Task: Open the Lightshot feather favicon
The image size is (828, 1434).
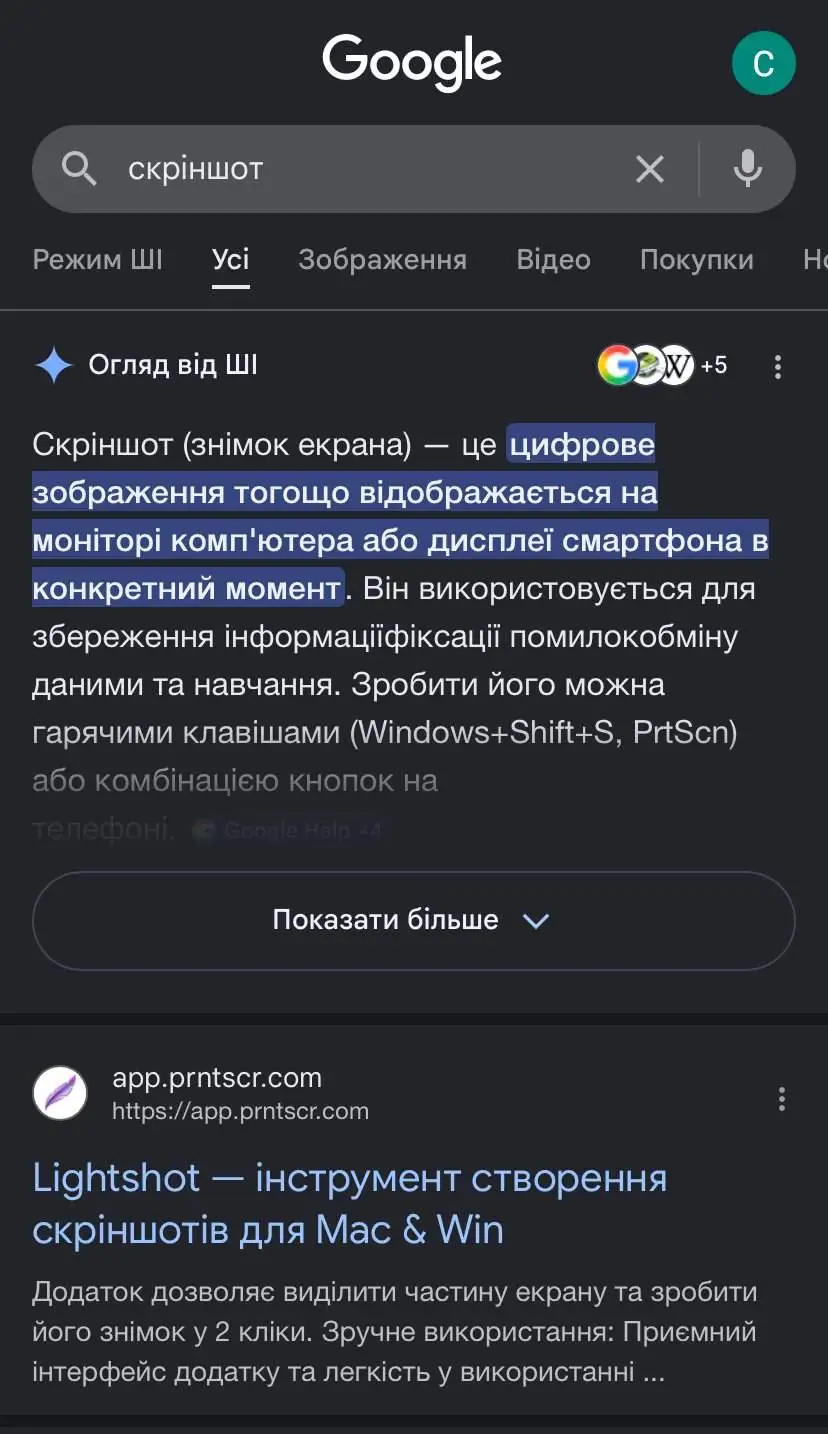Action: pyautogui.click(x=59, y=1092)
